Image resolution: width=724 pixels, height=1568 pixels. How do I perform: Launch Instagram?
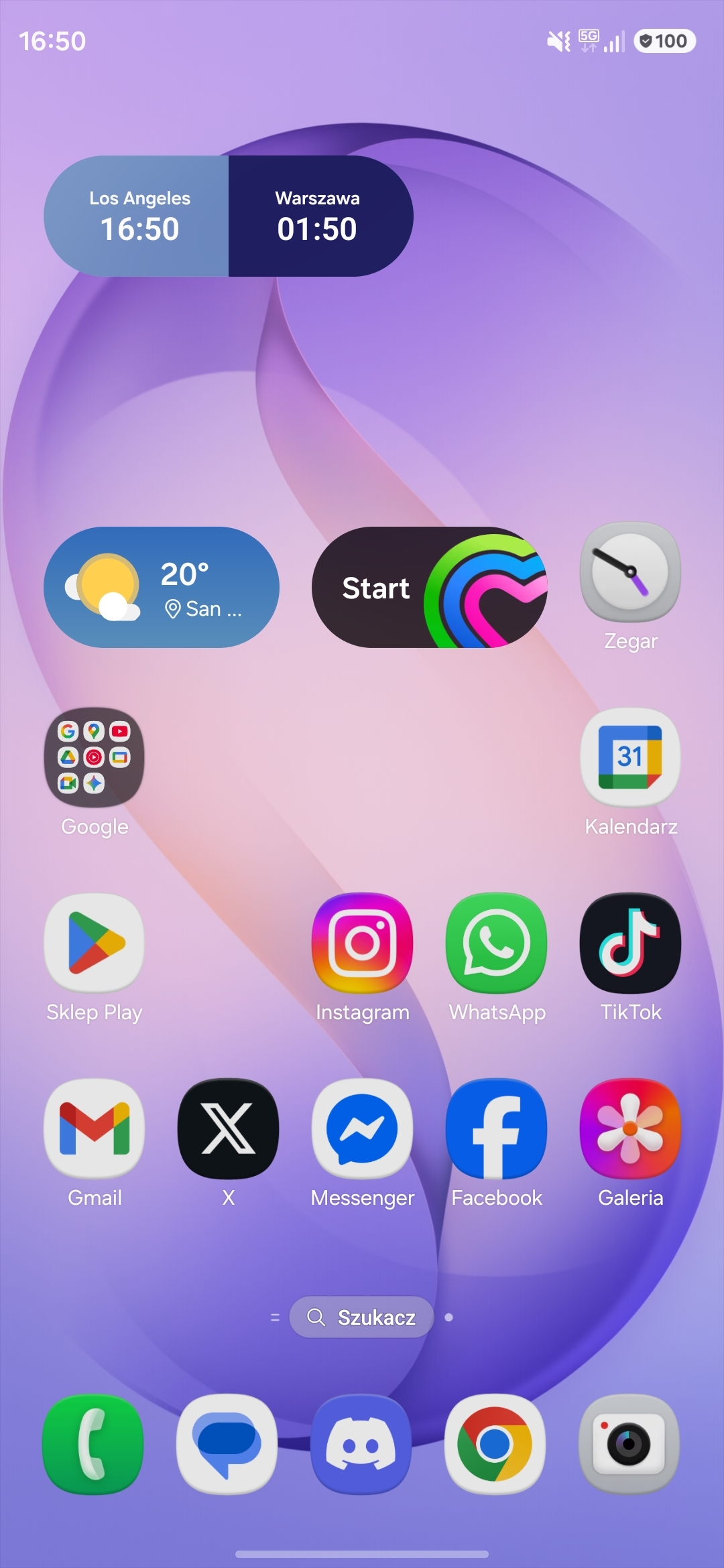point(362,943)
